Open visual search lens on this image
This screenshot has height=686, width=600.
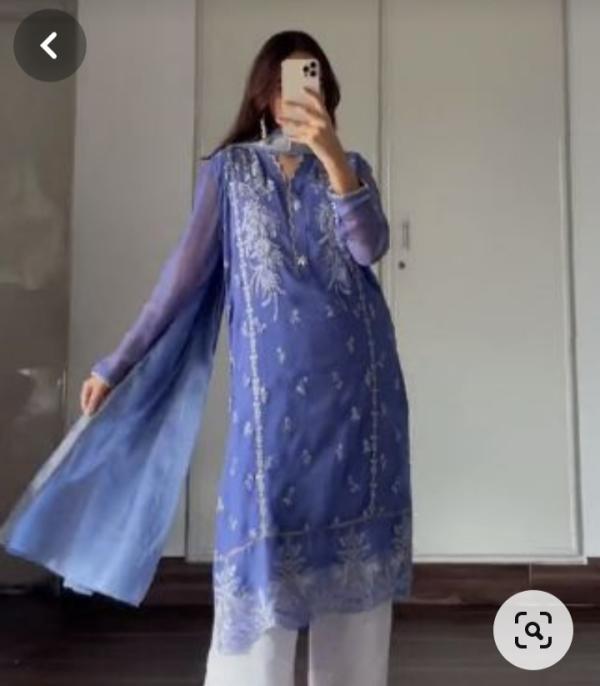coord(533,629)
